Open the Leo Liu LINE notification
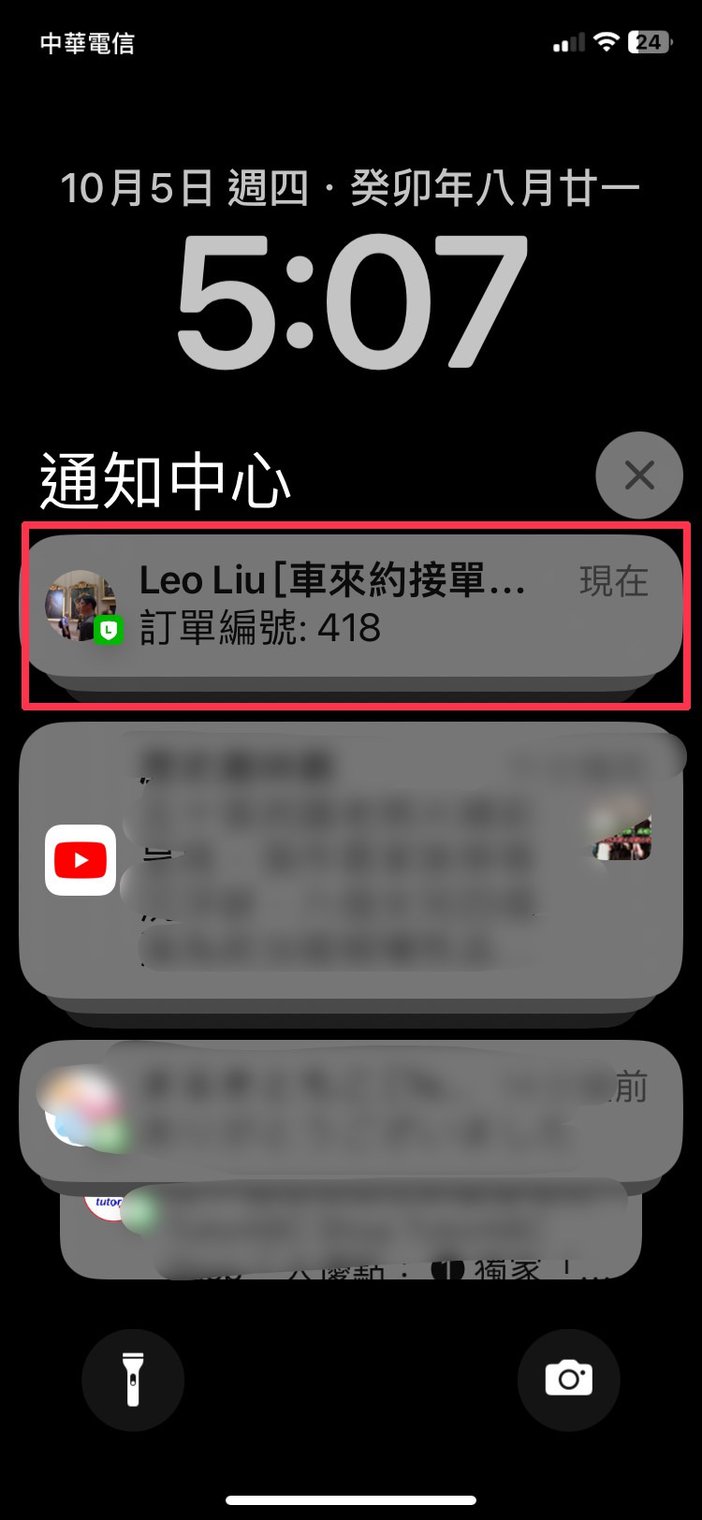 [351, 606]
